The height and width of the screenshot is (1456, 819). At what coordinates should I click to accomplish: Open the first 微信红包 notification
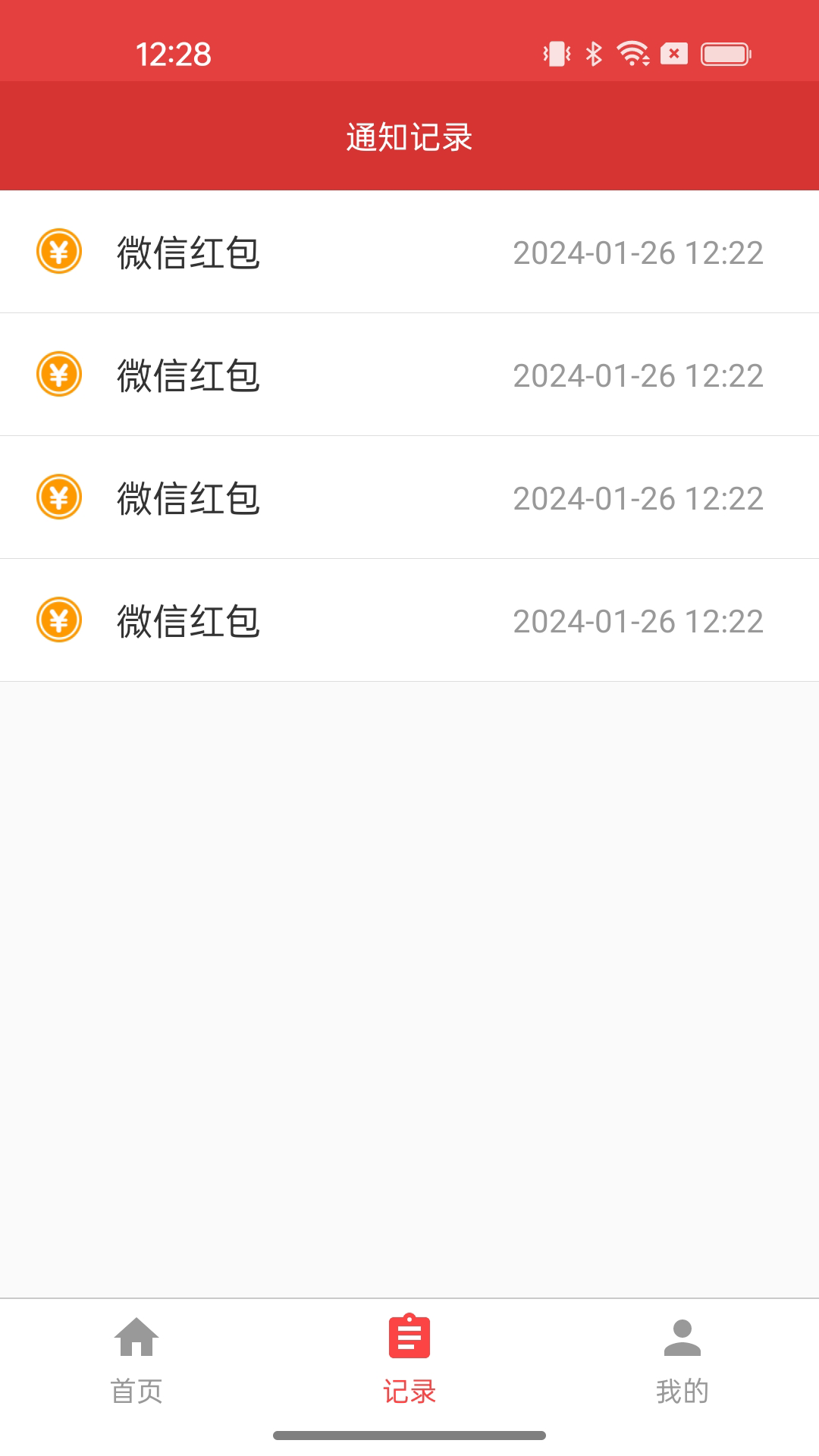pyautogui.click(x=409, y=252)
